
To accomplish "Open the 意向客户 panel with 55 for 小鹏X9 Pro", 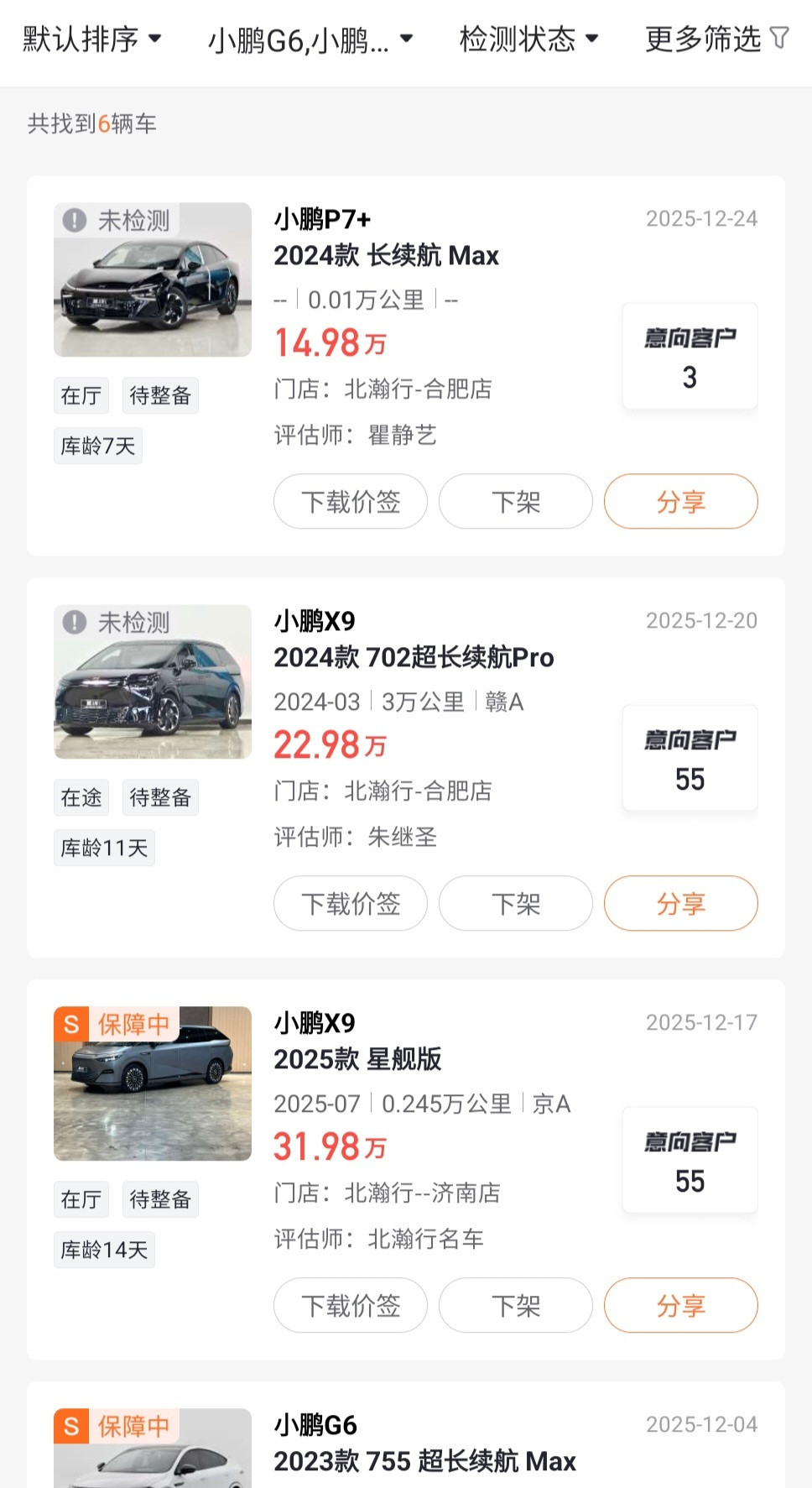I will 690,758.
